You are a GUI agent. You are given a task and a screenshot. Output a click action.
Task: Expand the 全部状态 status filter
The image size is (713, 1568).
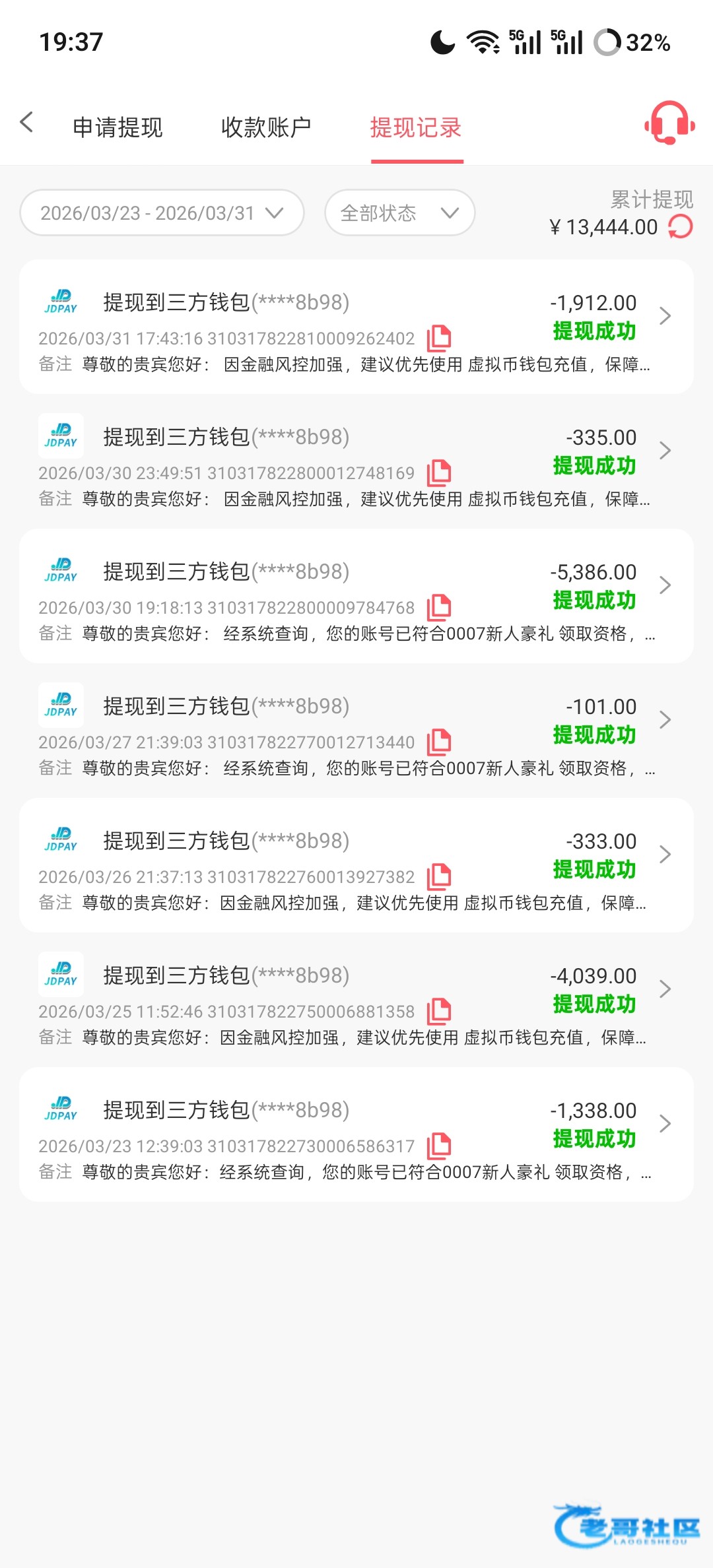[x=399, y=213]
